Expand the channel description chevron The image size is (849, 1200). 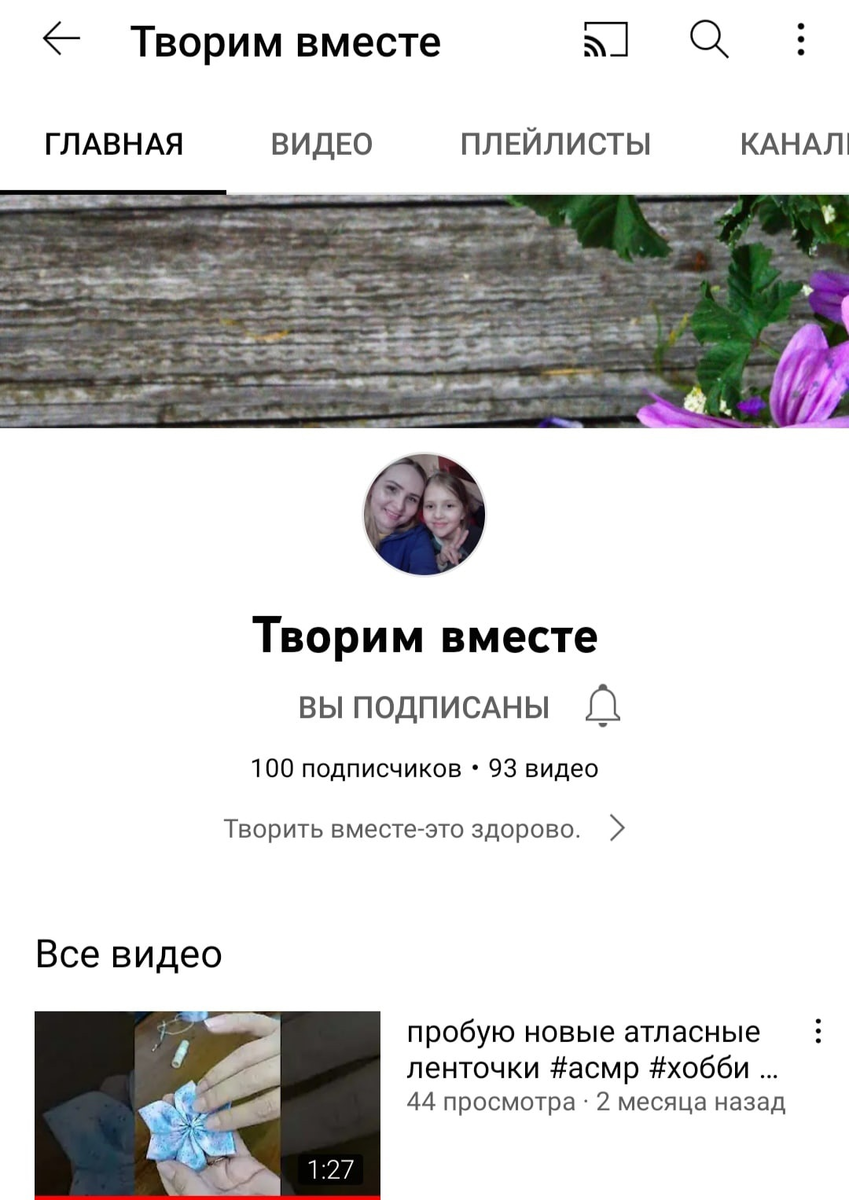tap(618, 828)
